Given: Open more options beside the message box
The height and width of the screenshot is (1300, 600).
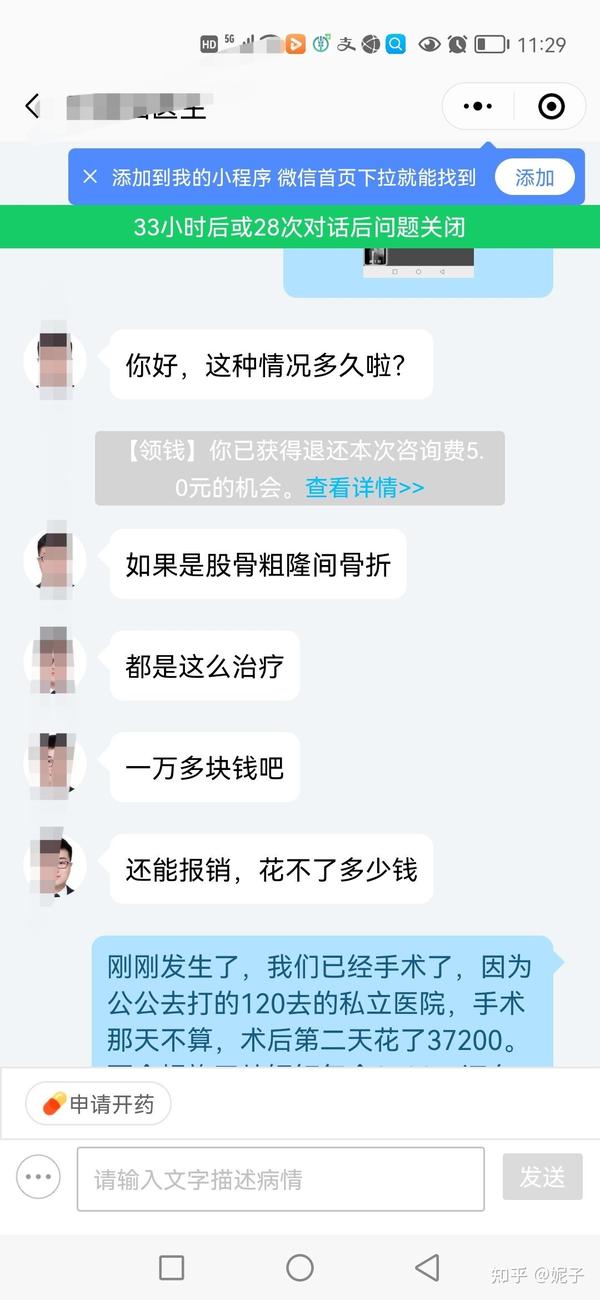Looking at the screenshot, I should [x=39, y=1177].
